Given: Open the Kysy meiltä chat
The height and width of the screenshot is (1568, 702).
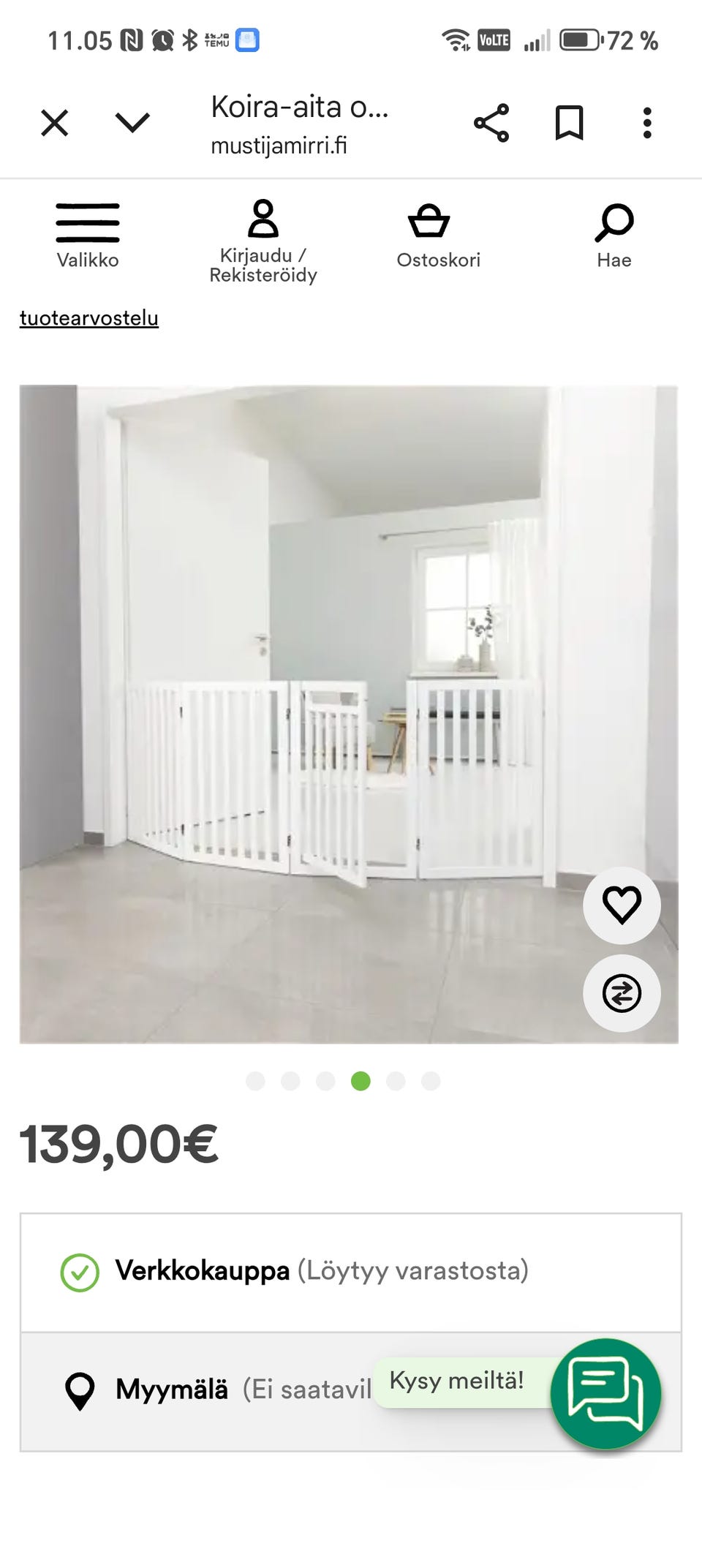Looking at the screenshot, I should pyautogui.click(x=605, y=1394).
